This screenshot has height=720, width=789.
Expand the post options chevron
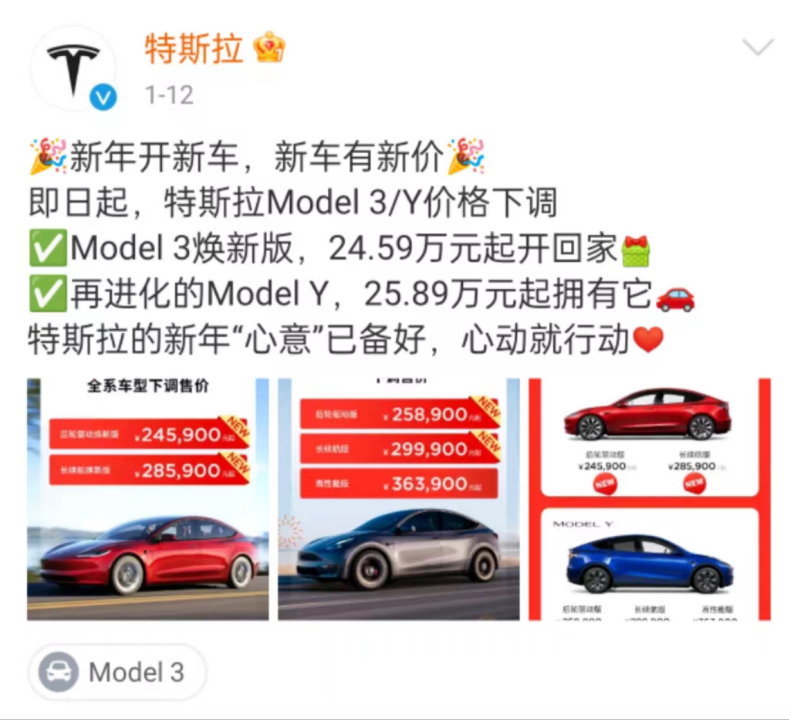pyautogui.click(x=757, y=47)
